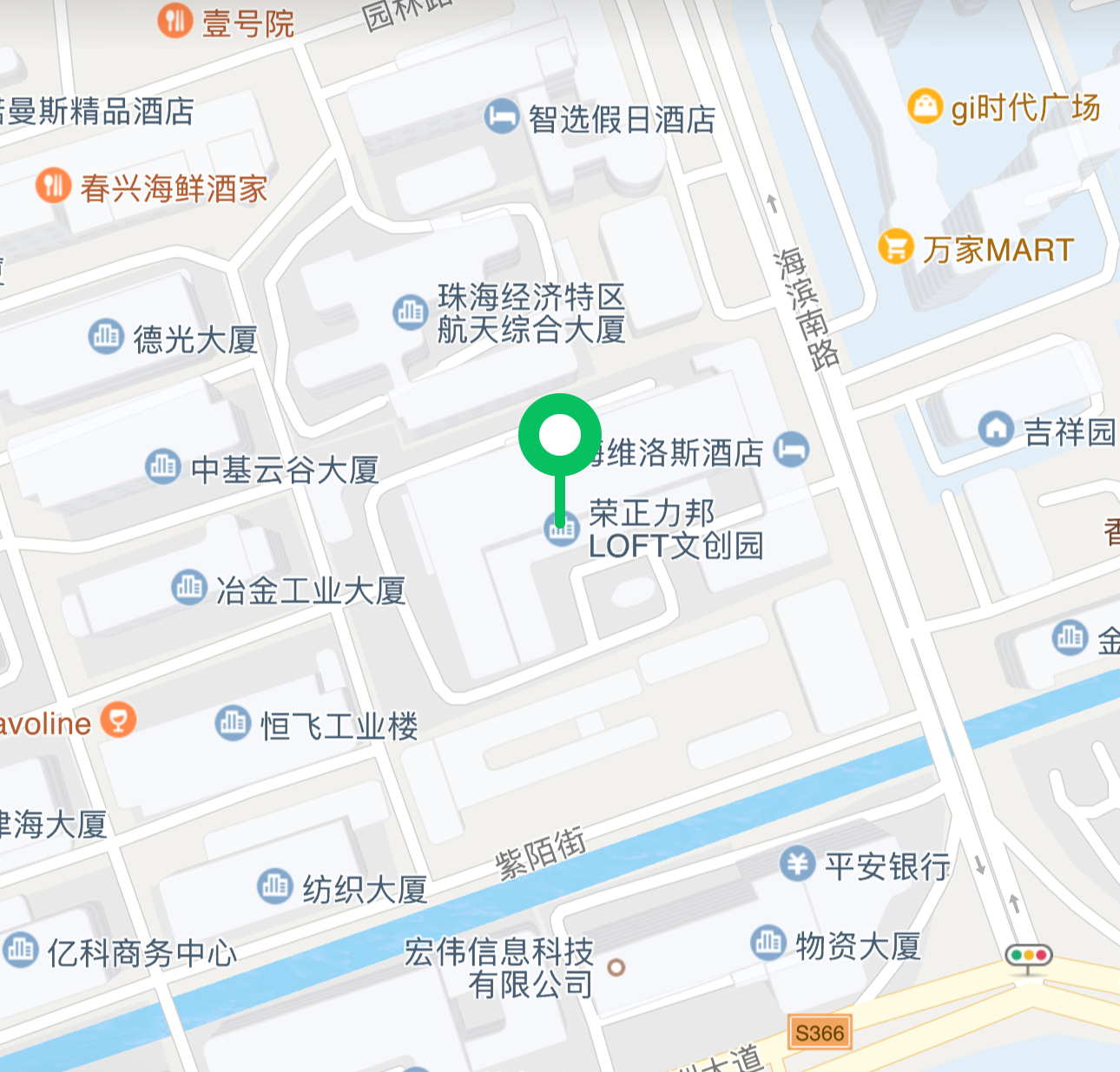Tap 物资大厦 building marker
Screen dimensions: 1120x1072
(768, 943)
